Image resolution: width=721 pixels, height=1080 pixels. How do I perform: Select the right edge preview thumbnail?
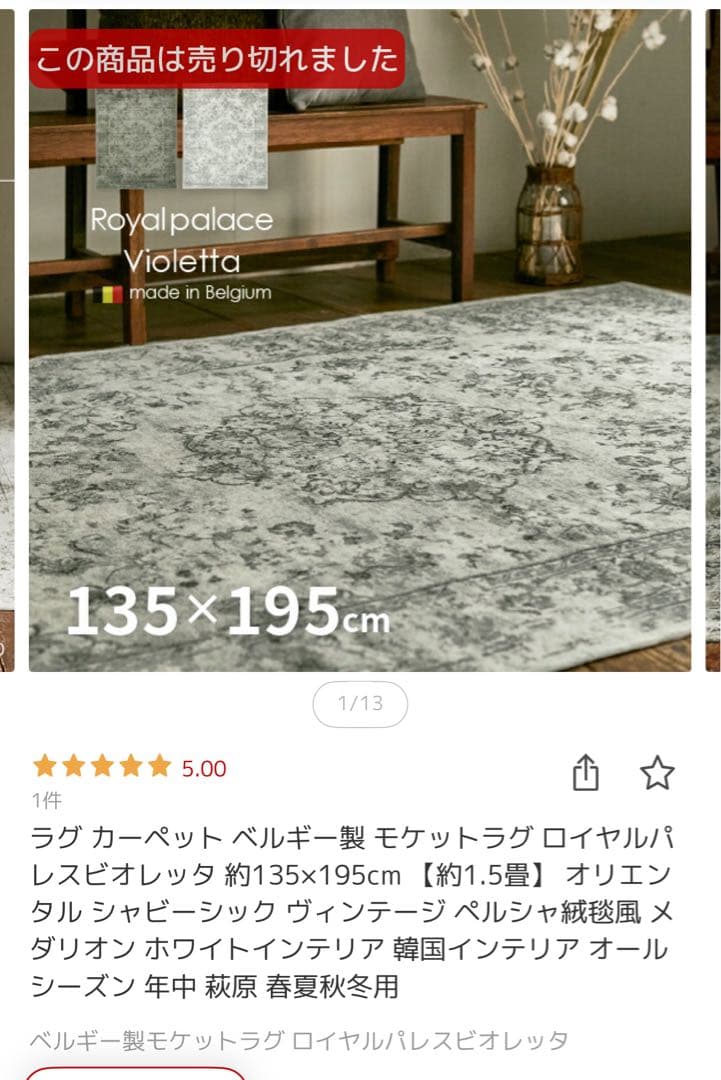(712, 400)
